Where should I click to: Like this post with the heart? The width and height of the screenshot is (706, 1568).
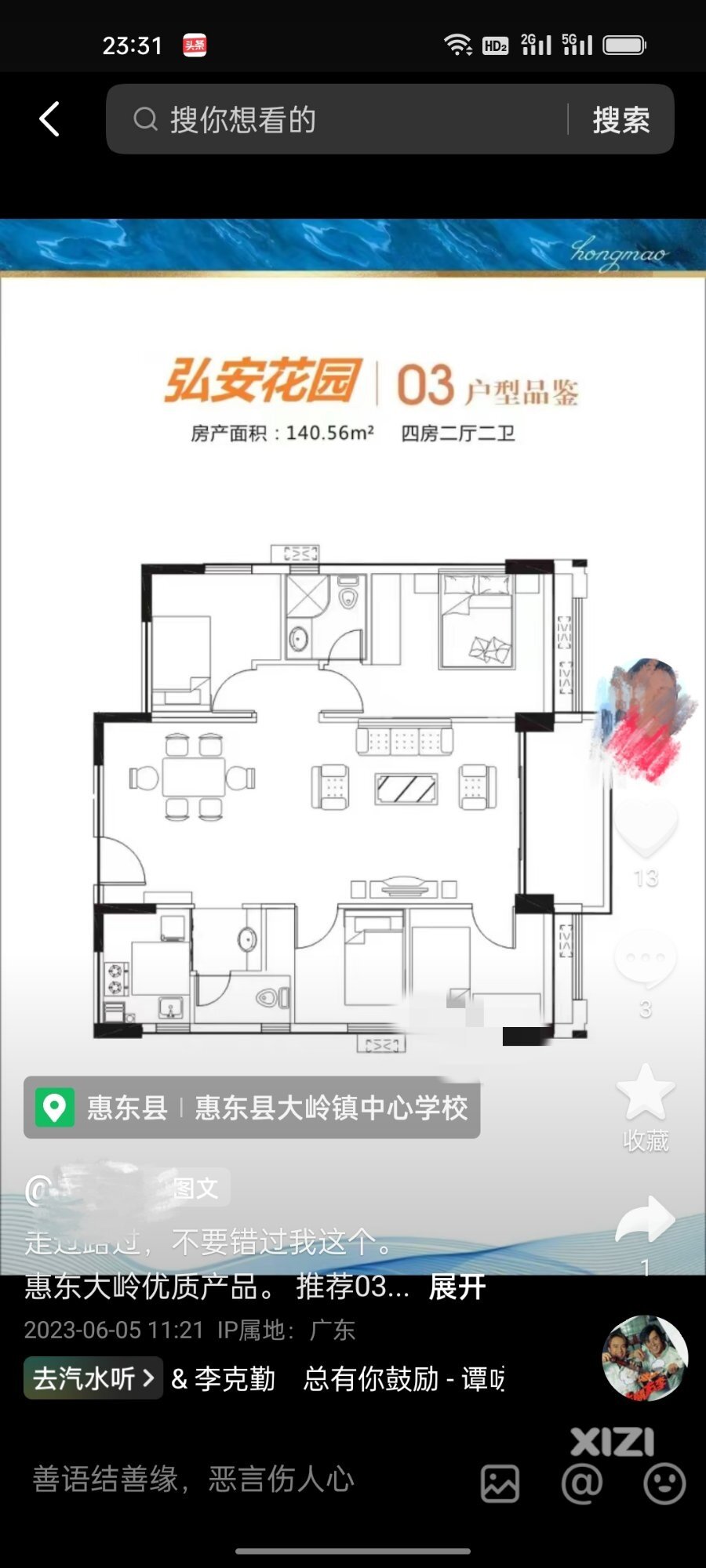tap(646, 828)
